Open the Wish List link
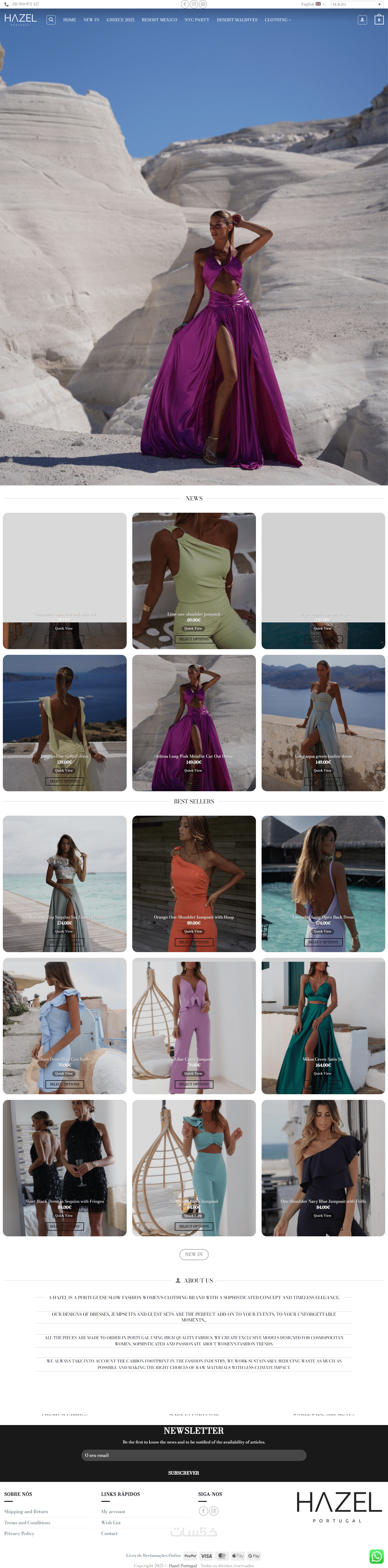This screenshot has width=388, height=1568. (x=111, y=1522)
